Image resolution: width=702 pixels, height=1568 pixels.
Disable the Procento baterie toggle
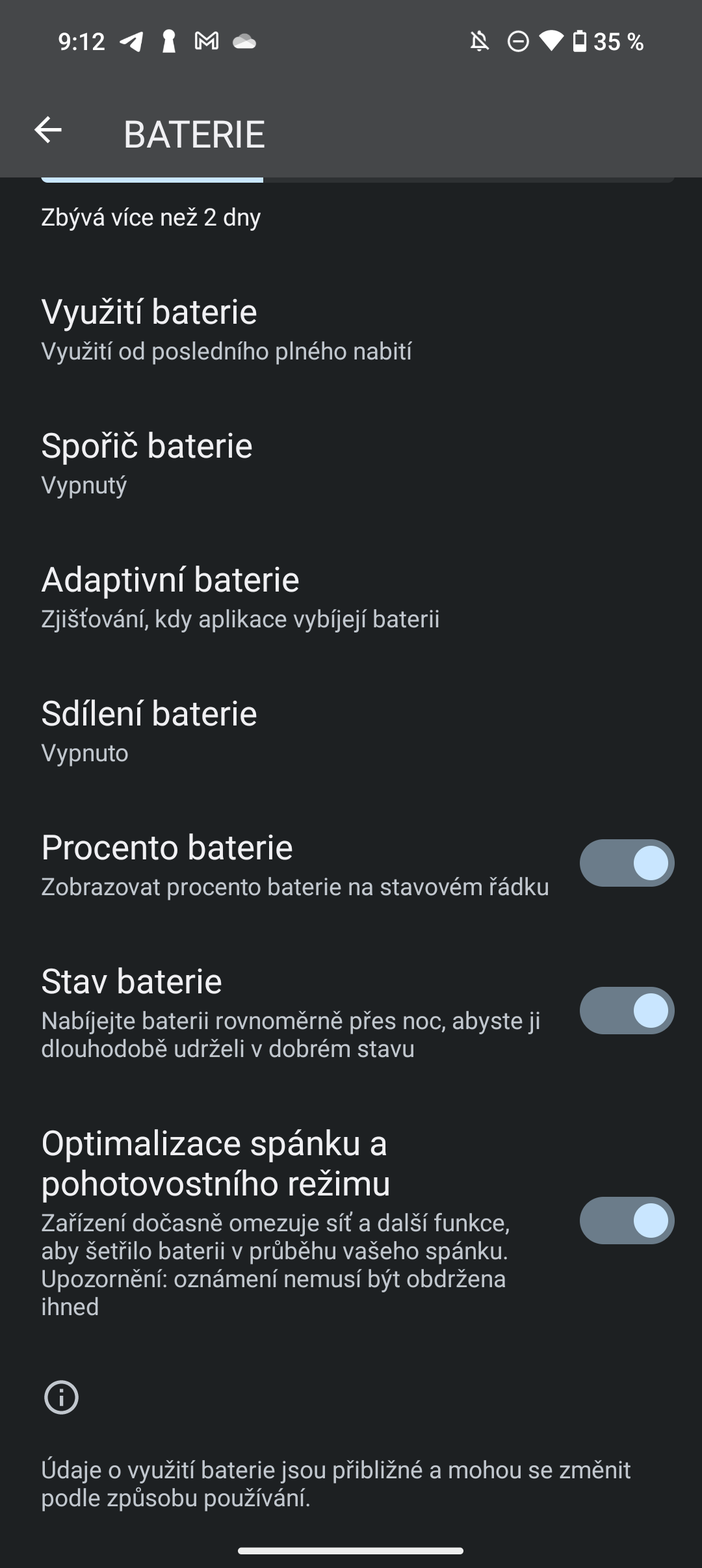625,862
